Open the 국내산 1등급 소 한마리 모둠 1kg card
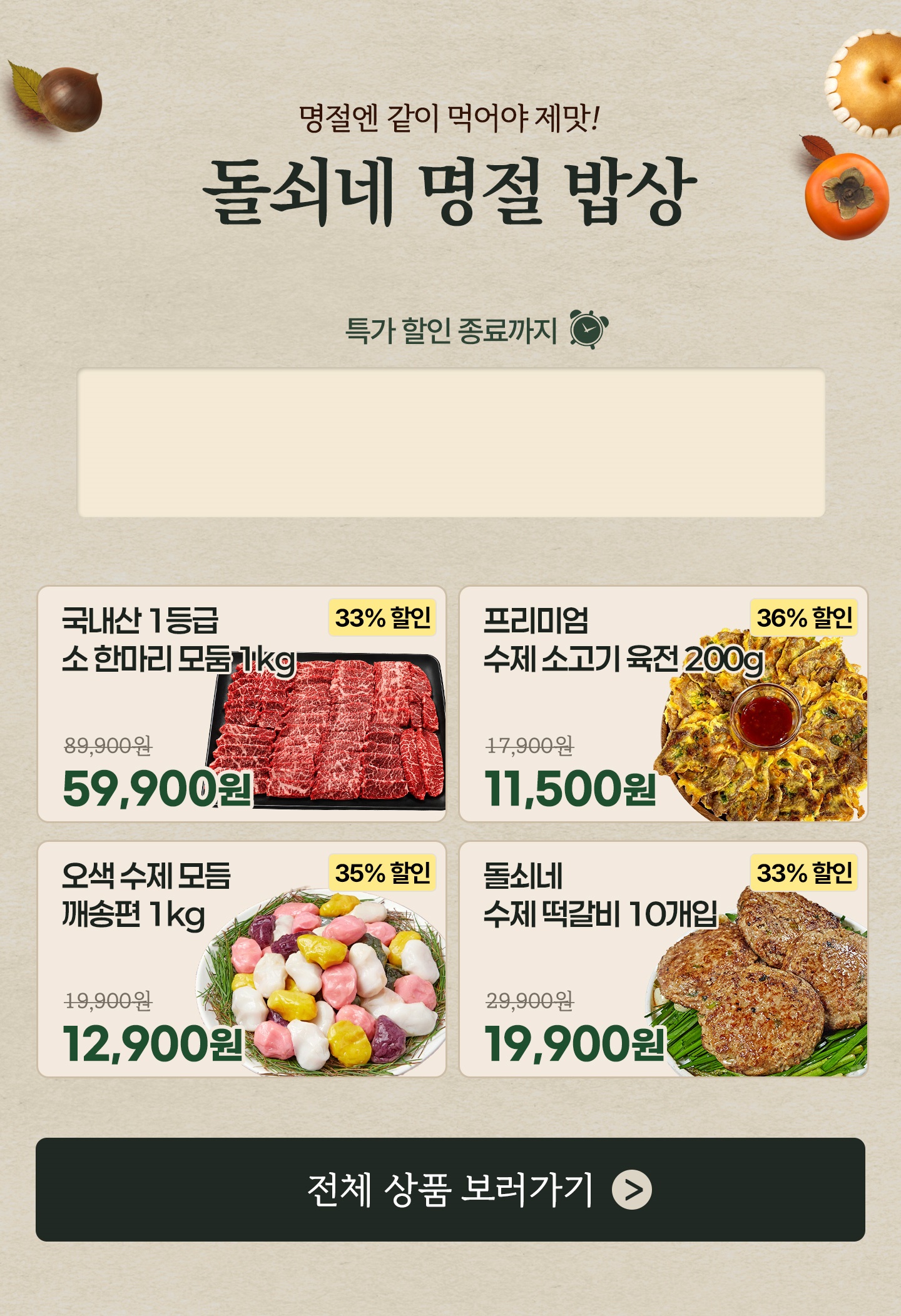The width and height of the screenshot is (901, 1316). pos(242,704)
